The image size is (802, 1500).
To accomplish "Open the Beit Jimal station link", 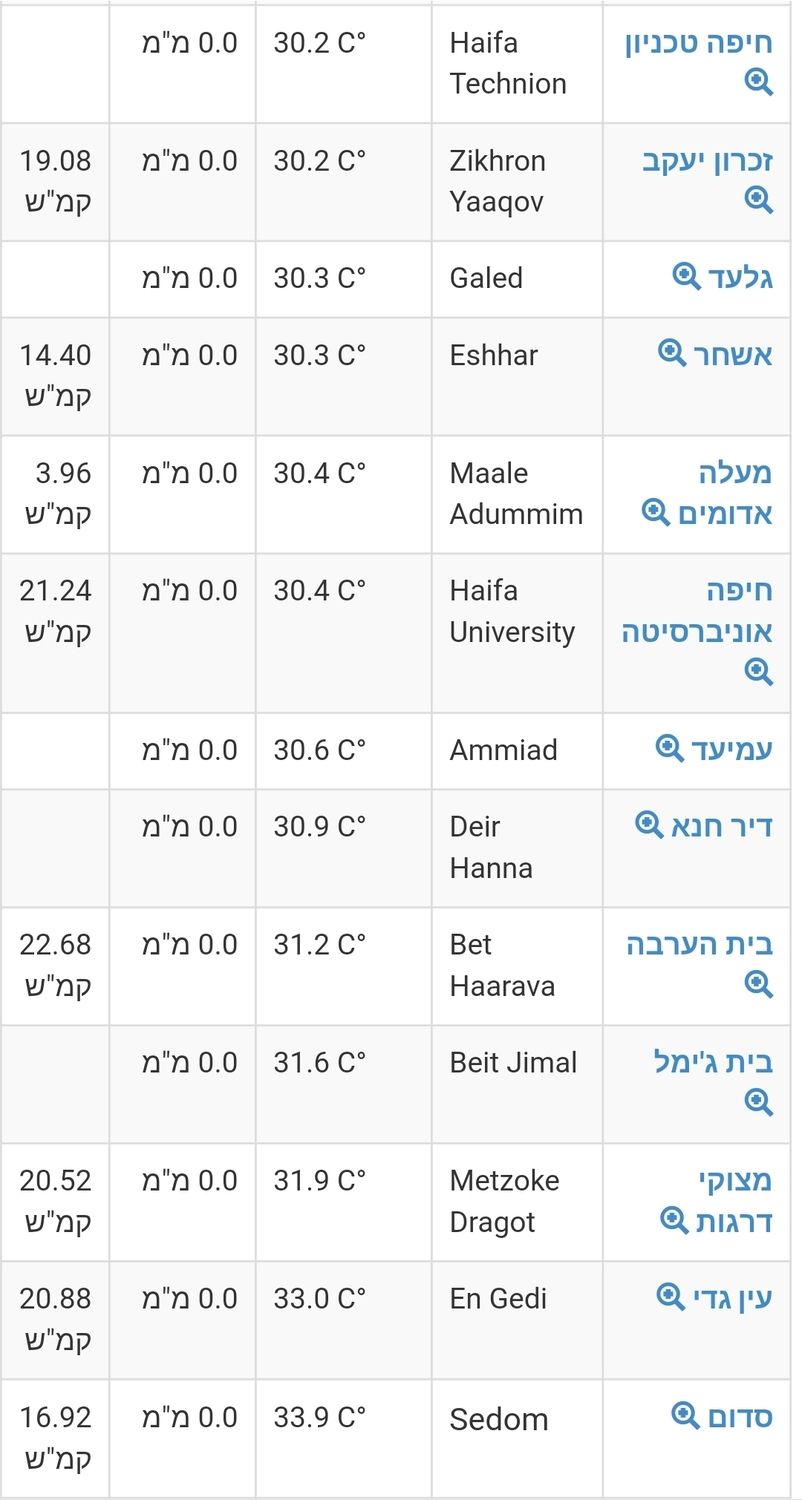I will click(x=713, y=1063).
